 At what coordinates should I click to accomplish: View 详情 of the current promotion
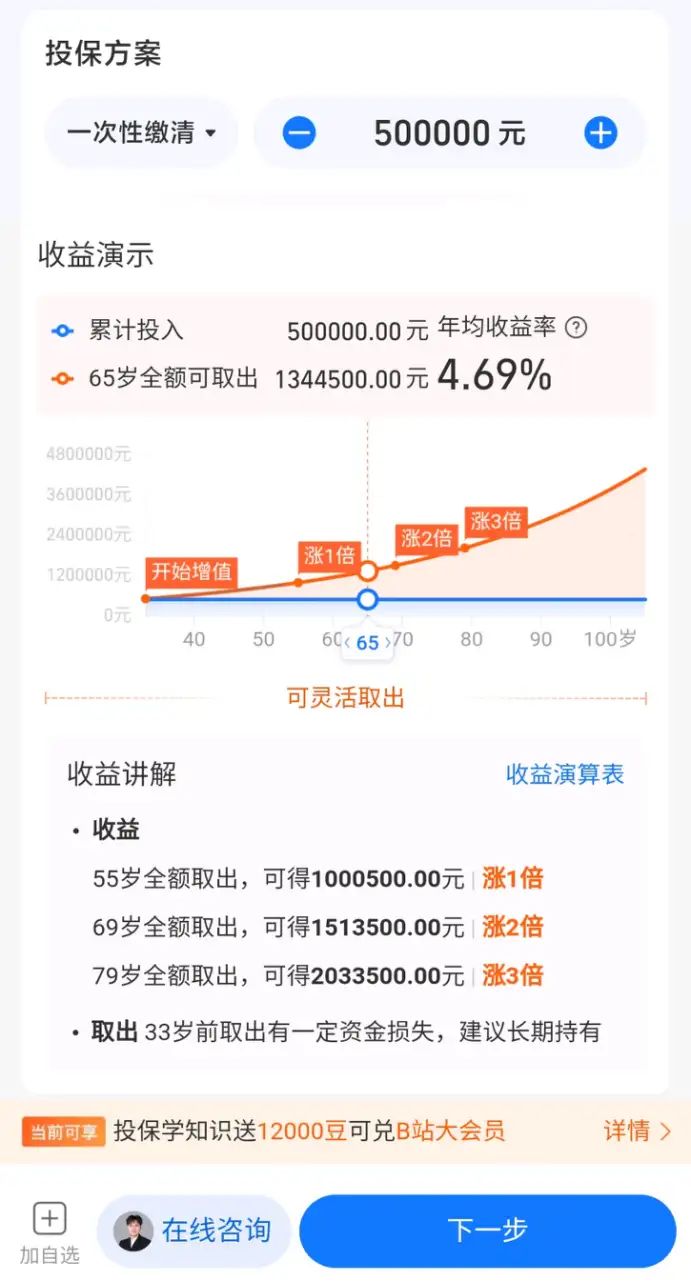point(637,1131)
